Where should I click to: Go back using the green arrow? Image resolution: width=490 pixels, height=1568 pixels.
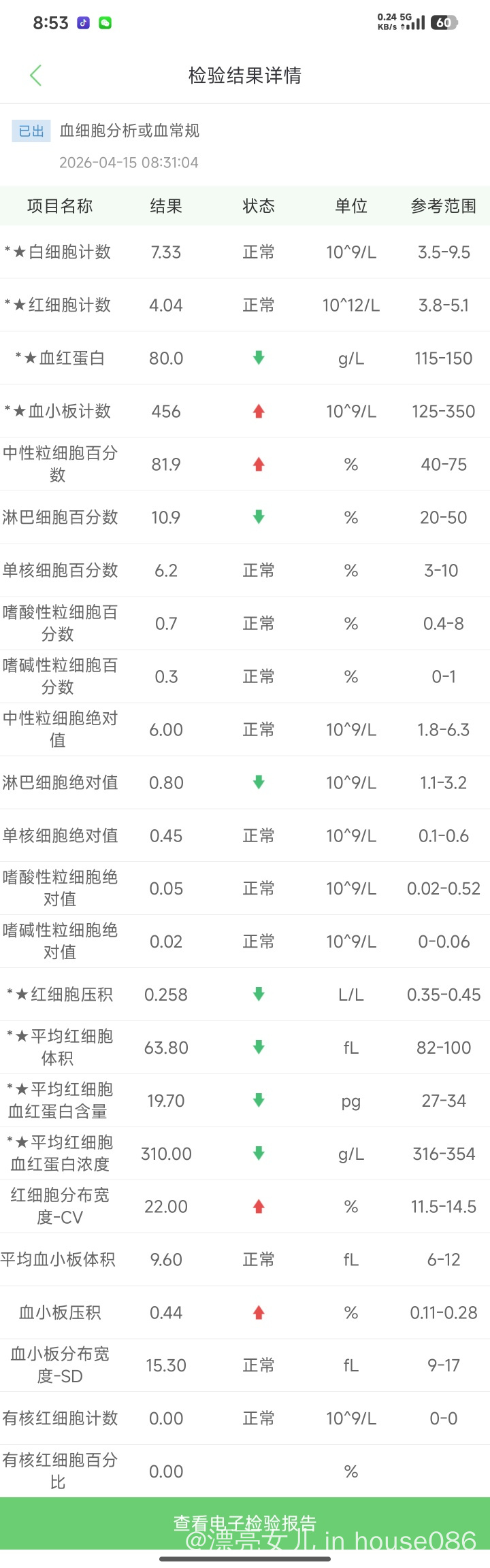(x=36, y=76)
